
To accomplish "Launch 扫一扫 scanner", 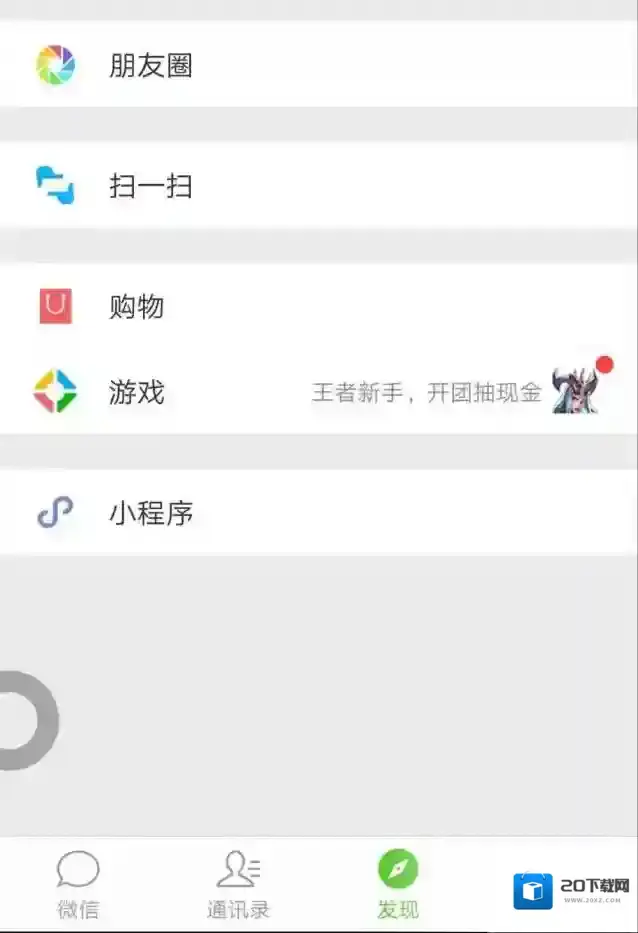I will click(x=150, y=186).
